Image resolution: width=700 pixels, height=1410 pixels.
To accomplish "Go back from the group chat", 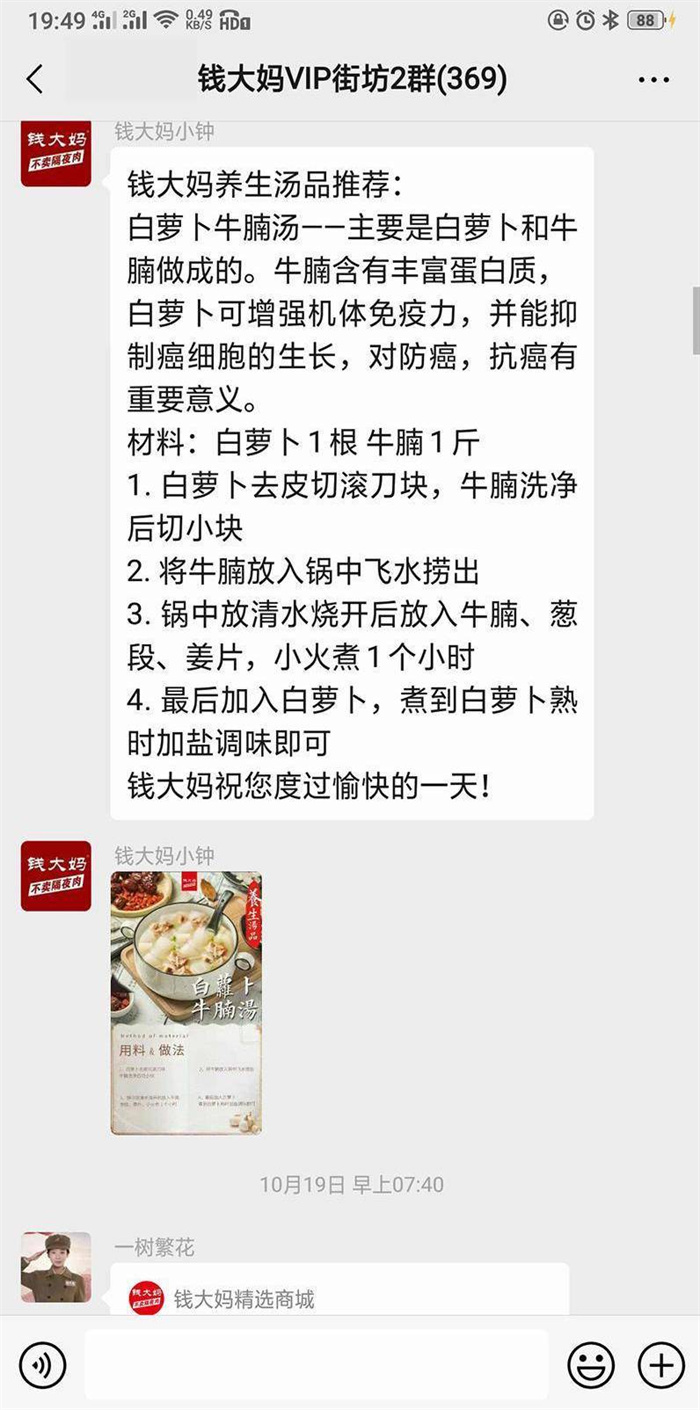I will click(35, 80).
